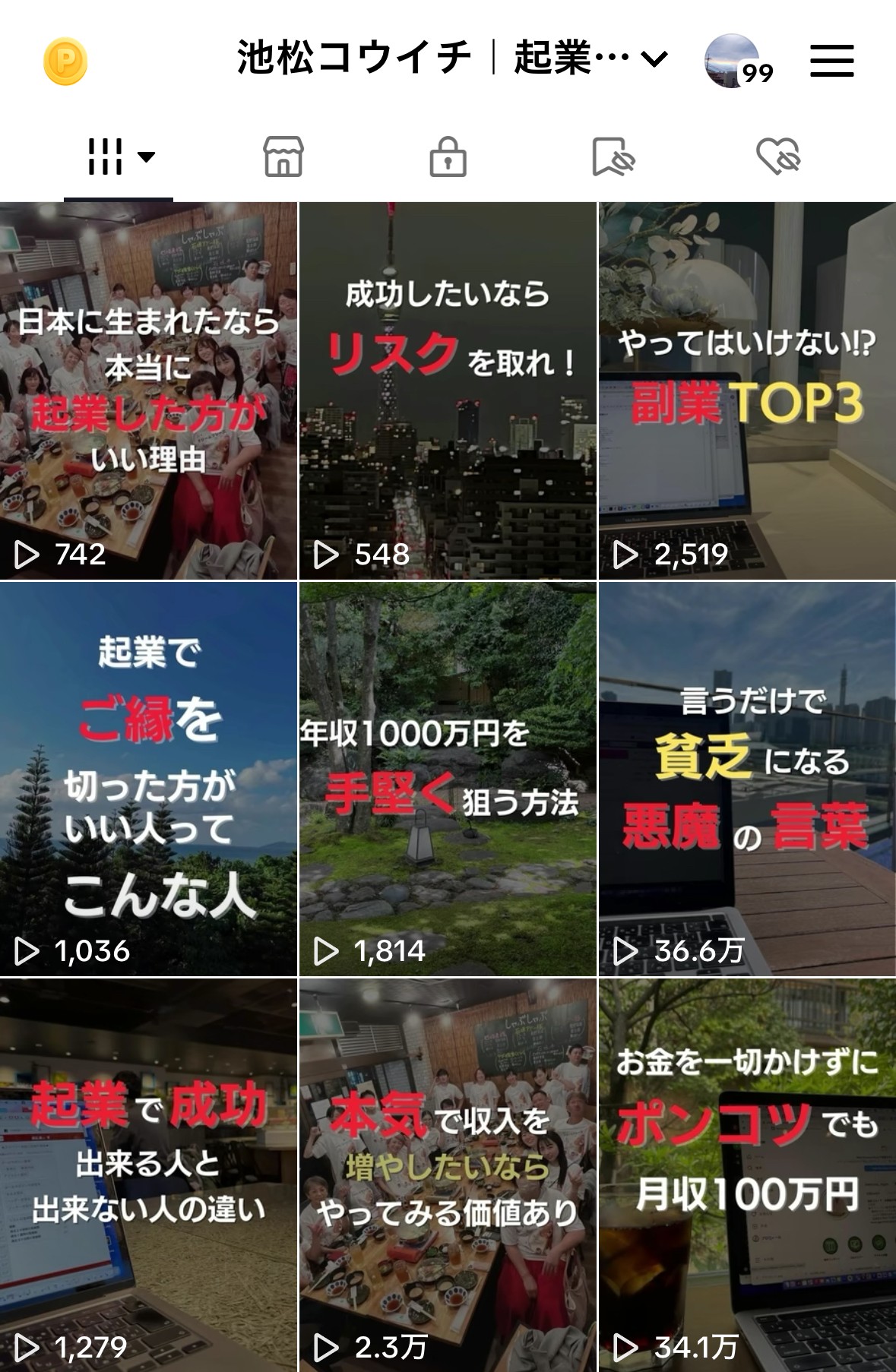Play the 悪魔の言葉 video with 36.6万 views
This screenshot has height=1372, width=896.
(747, 779)
